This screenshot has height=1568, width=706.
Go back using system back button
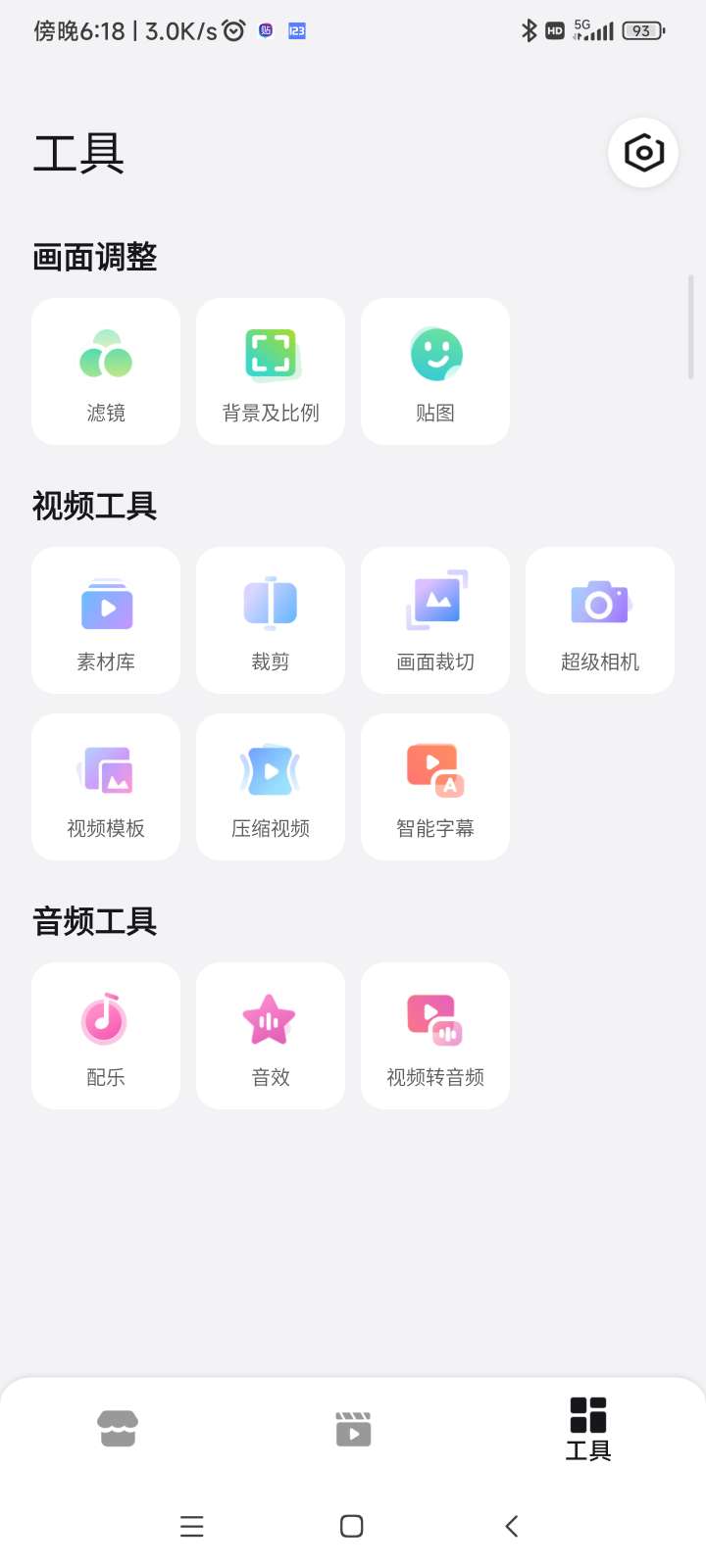tap(512, 1526)
